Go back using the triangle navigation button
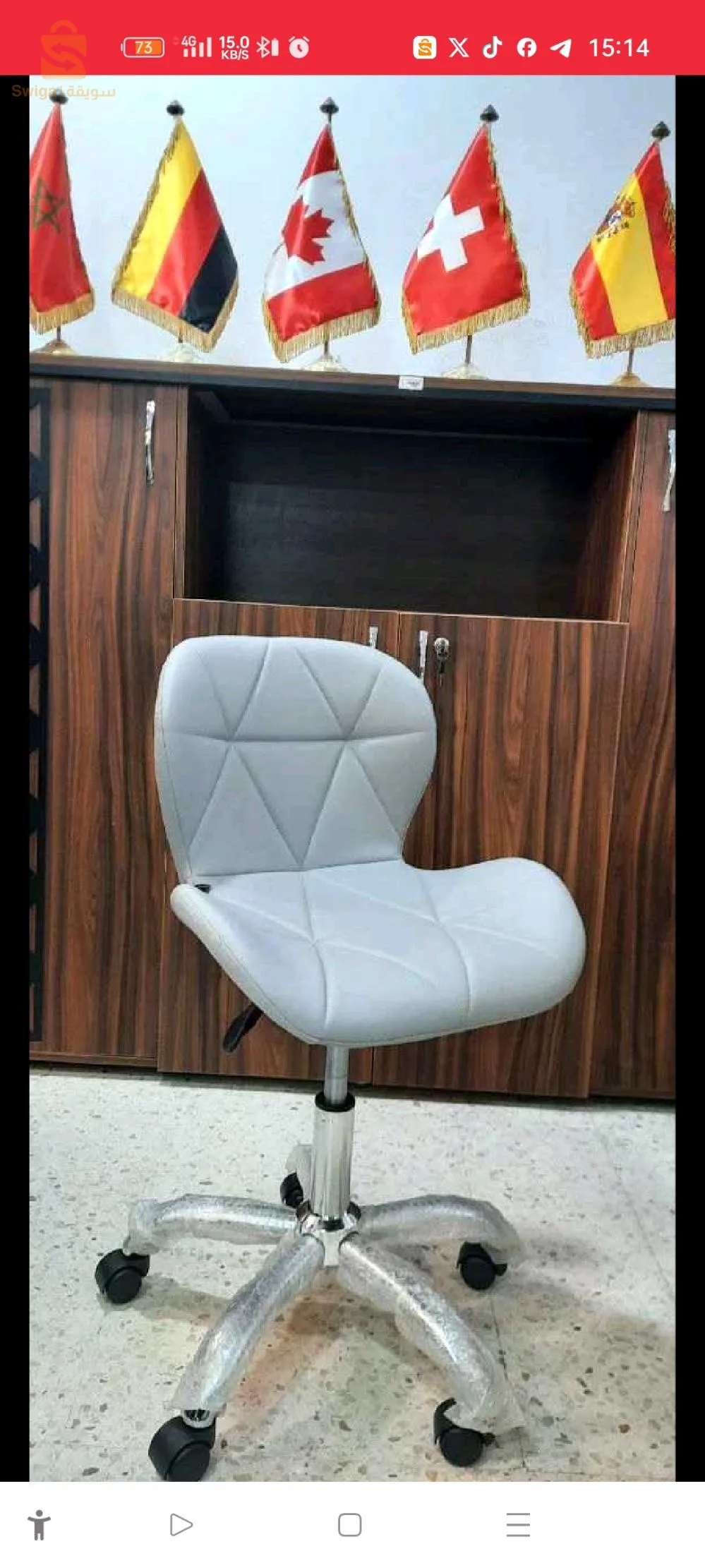The image size is (705, 1568). [x=181, y=1524]
